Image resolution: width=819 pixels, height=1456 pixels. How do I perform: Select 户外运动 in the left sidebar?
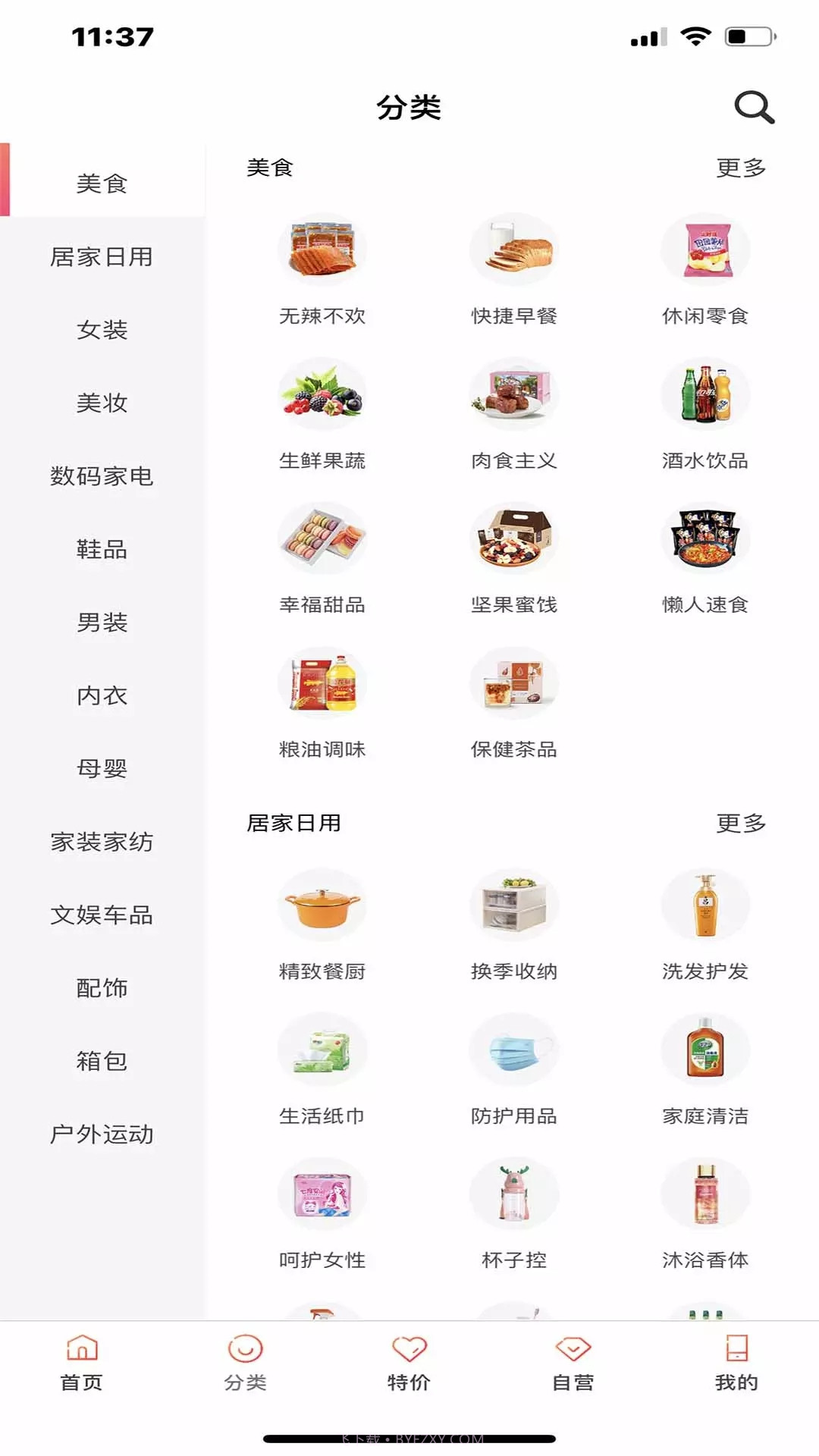102,1135
